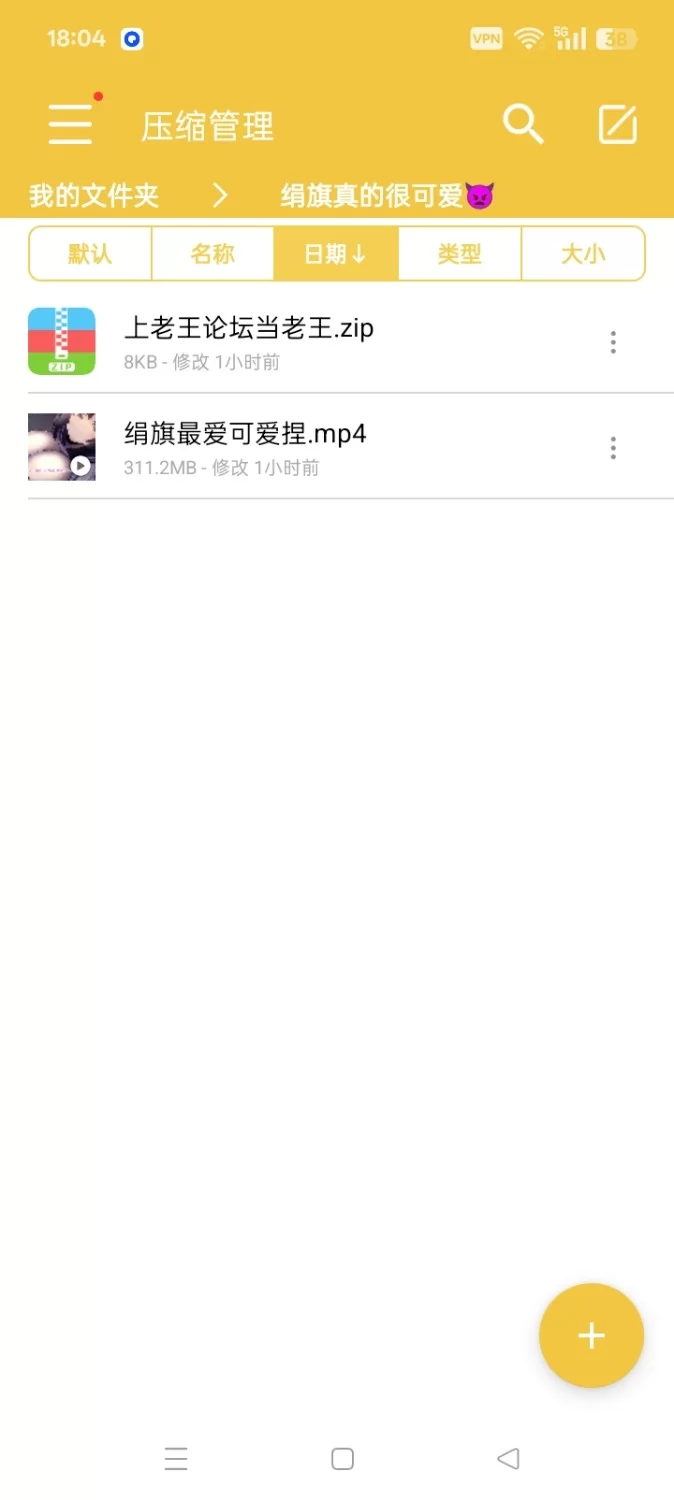Screen dimensions: 674x1500
Task: Sort files by 类型
Action: tap(460, 254)
